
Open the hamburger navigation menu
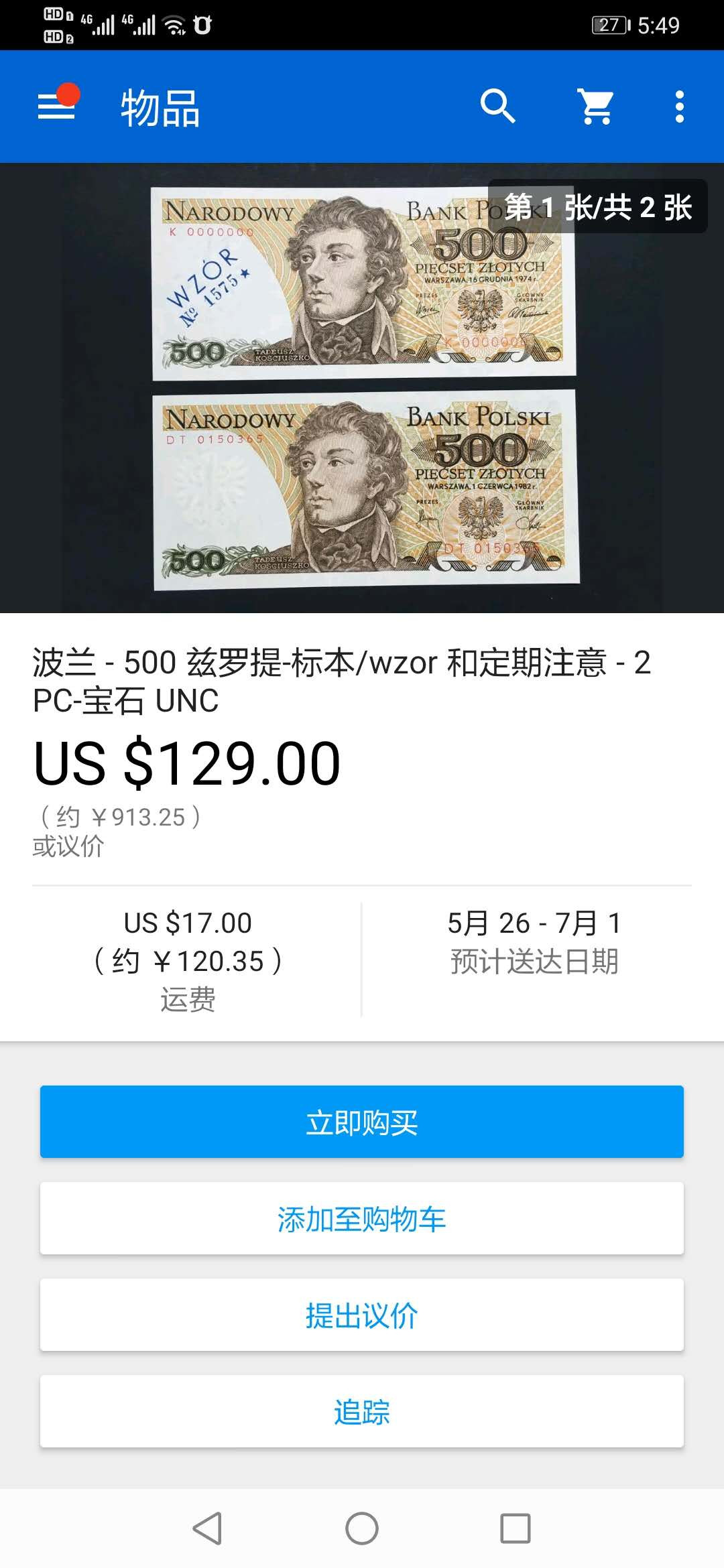click(x=56, y=107)
